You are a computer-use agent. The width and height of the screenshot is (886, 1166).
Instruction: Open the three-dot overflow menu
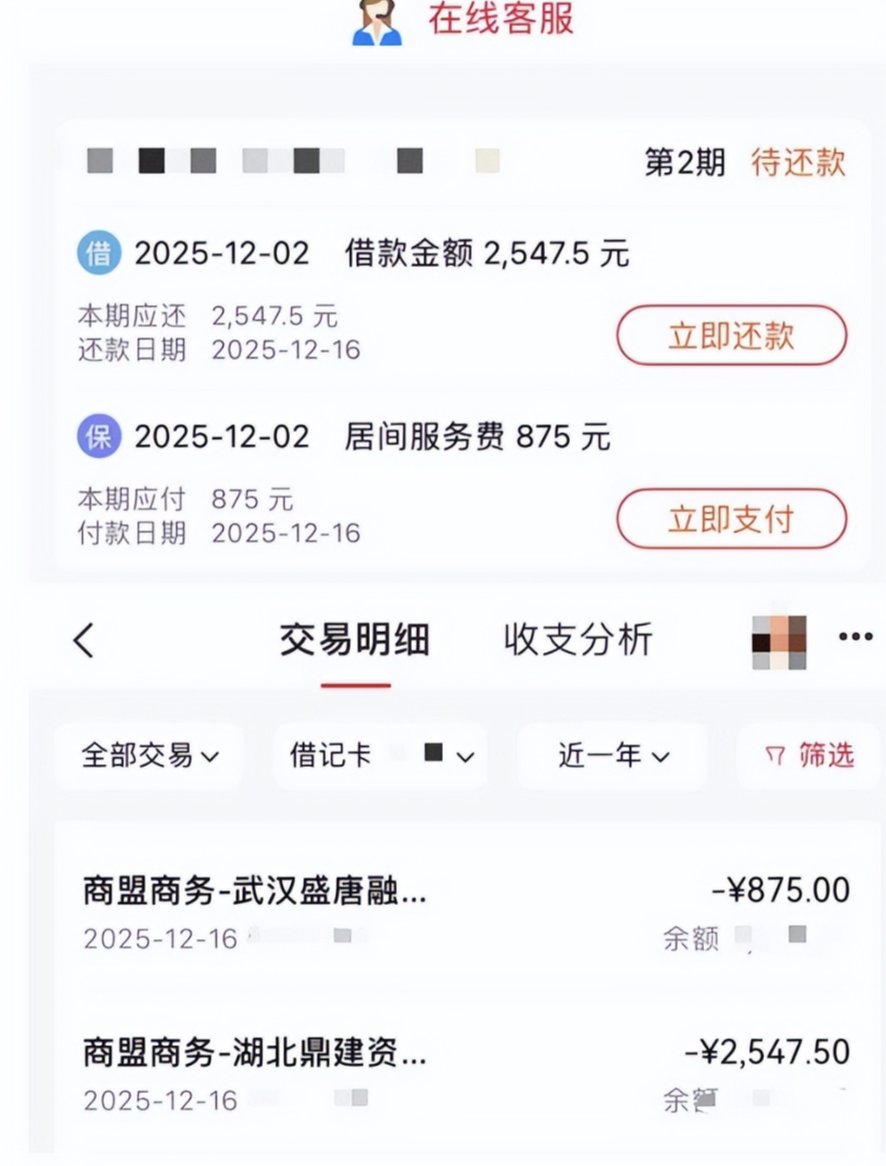(x=855, y=637)
